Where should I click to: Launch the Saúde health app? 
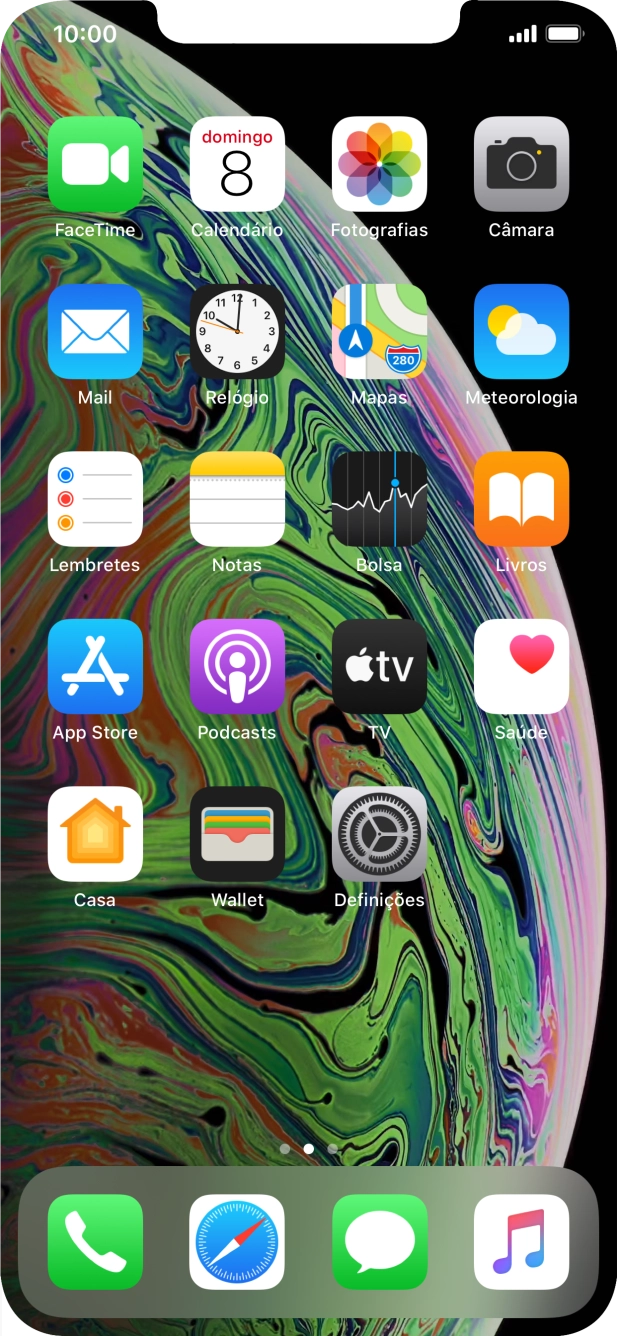pos(521,666)
